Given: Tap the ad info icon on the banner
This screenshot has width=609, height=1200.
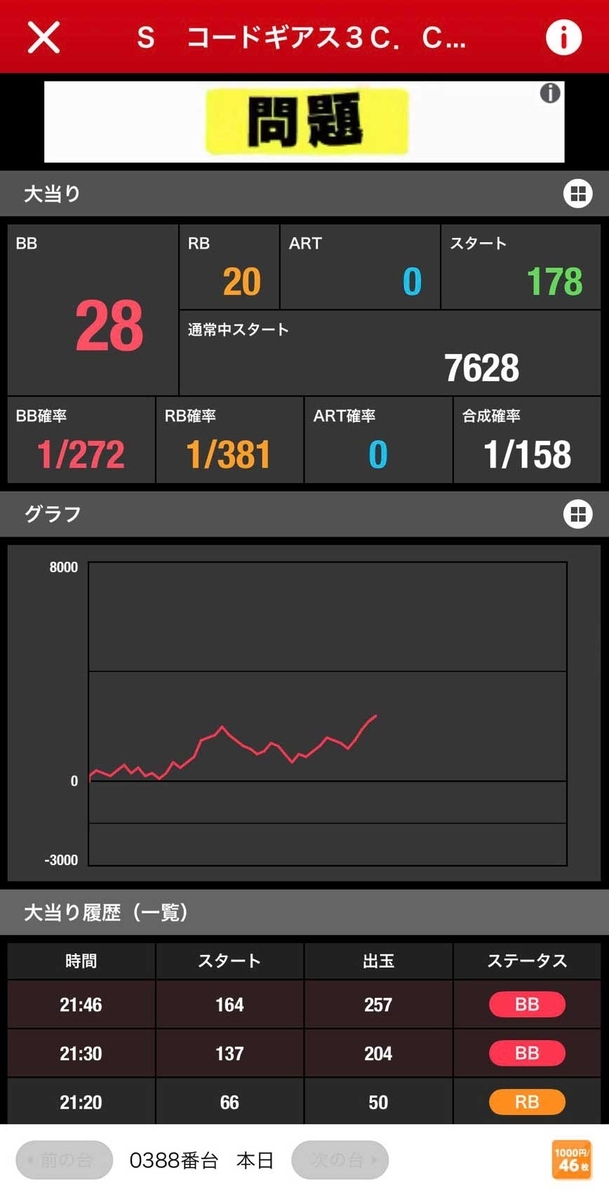Looking at the screenshot, I should coord(551,94).
